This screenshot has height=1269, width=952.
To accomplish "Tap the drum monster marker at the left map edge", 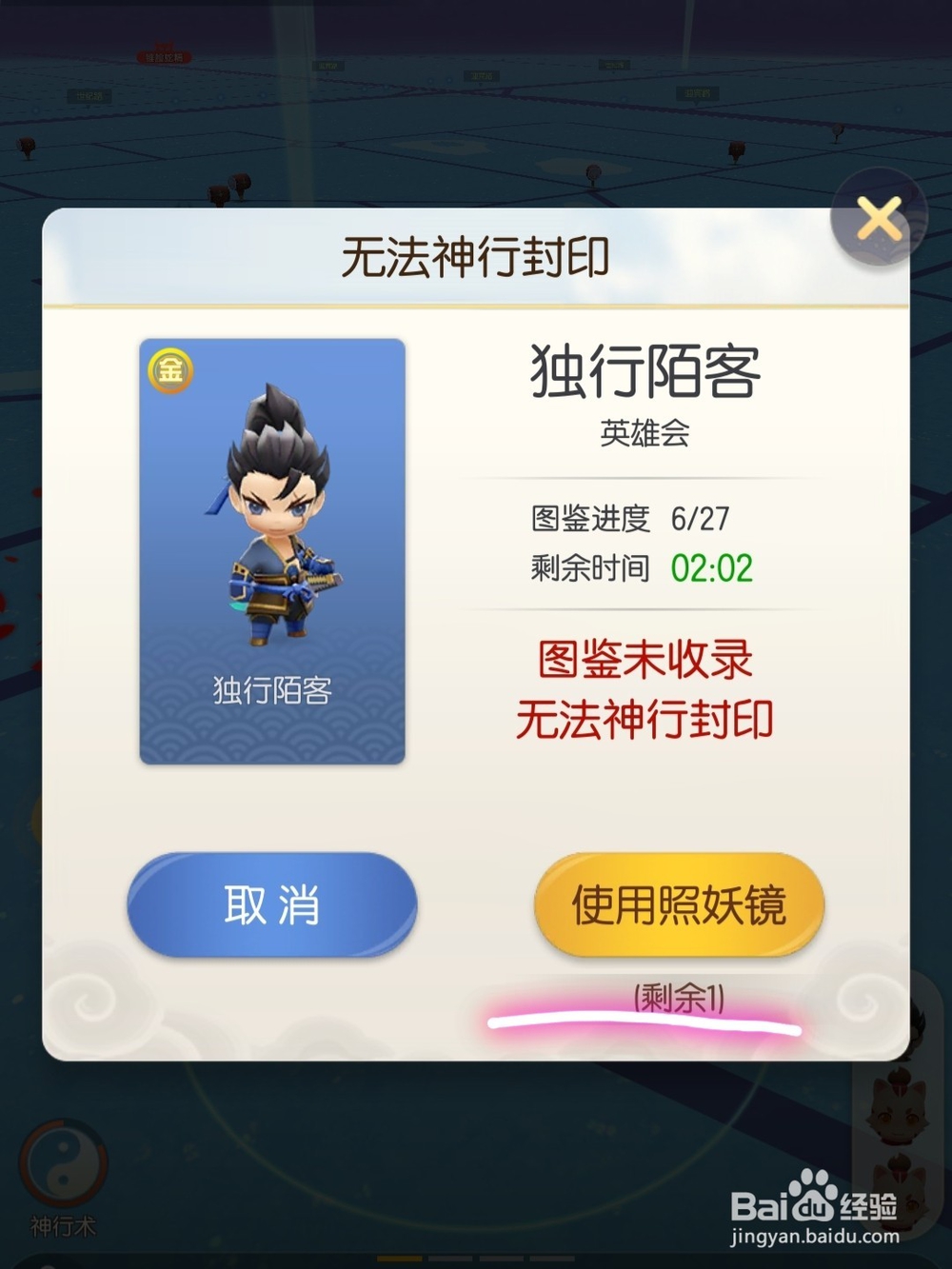I will 26,145.
